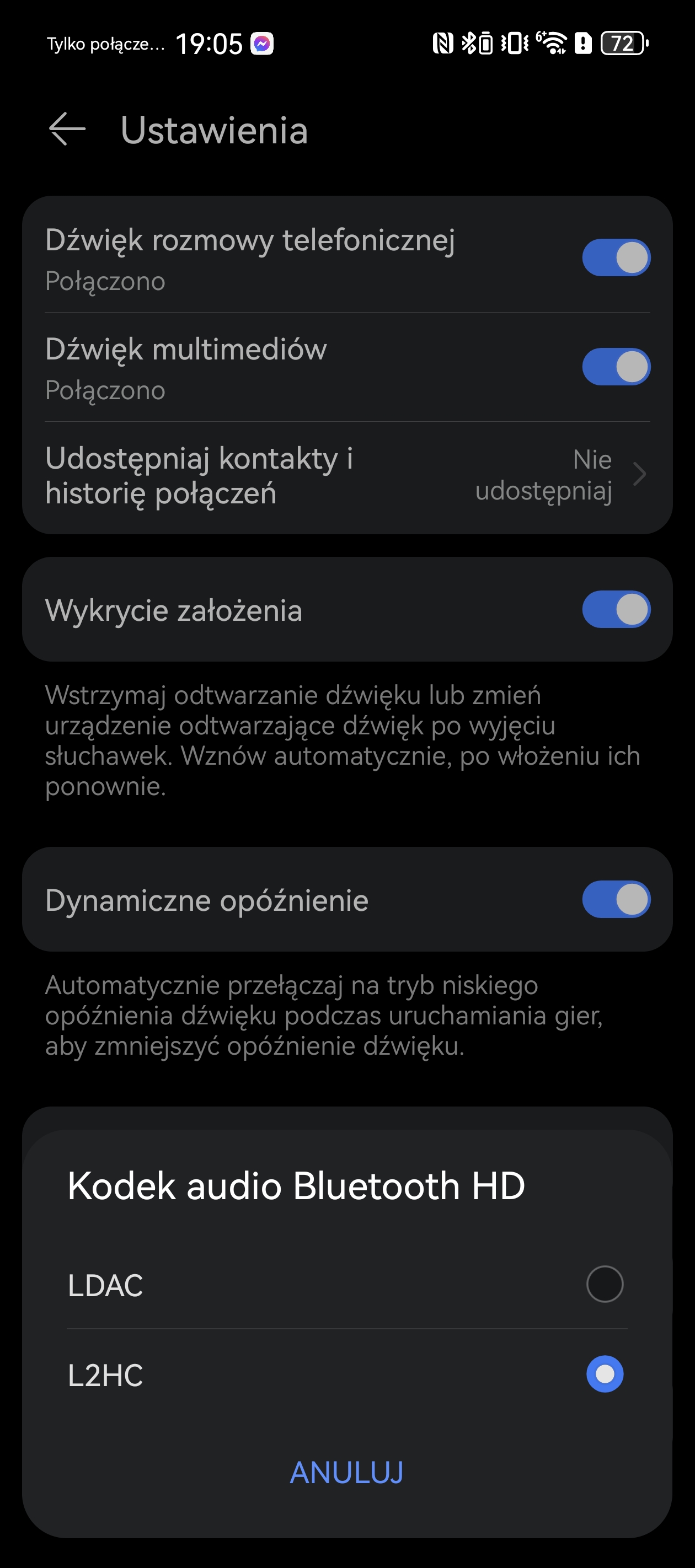Toggle Dźwięk rozmowy telefonicznej switch
The image size is (695, 1568).
(x=616, y=257)
